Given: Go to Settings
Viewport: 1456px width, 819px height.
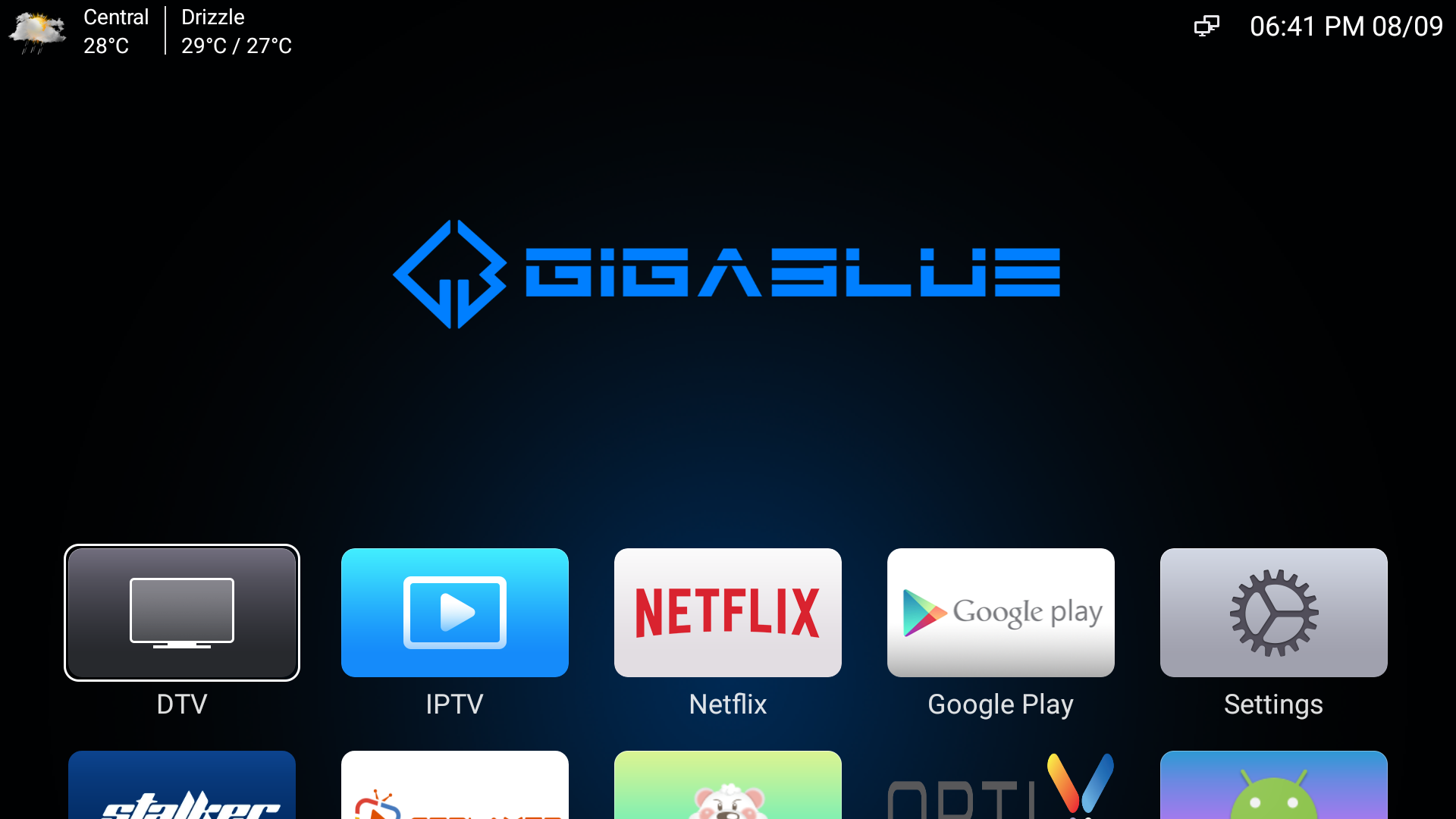Looking at the screenshot, I should [x=1274, y=613].
